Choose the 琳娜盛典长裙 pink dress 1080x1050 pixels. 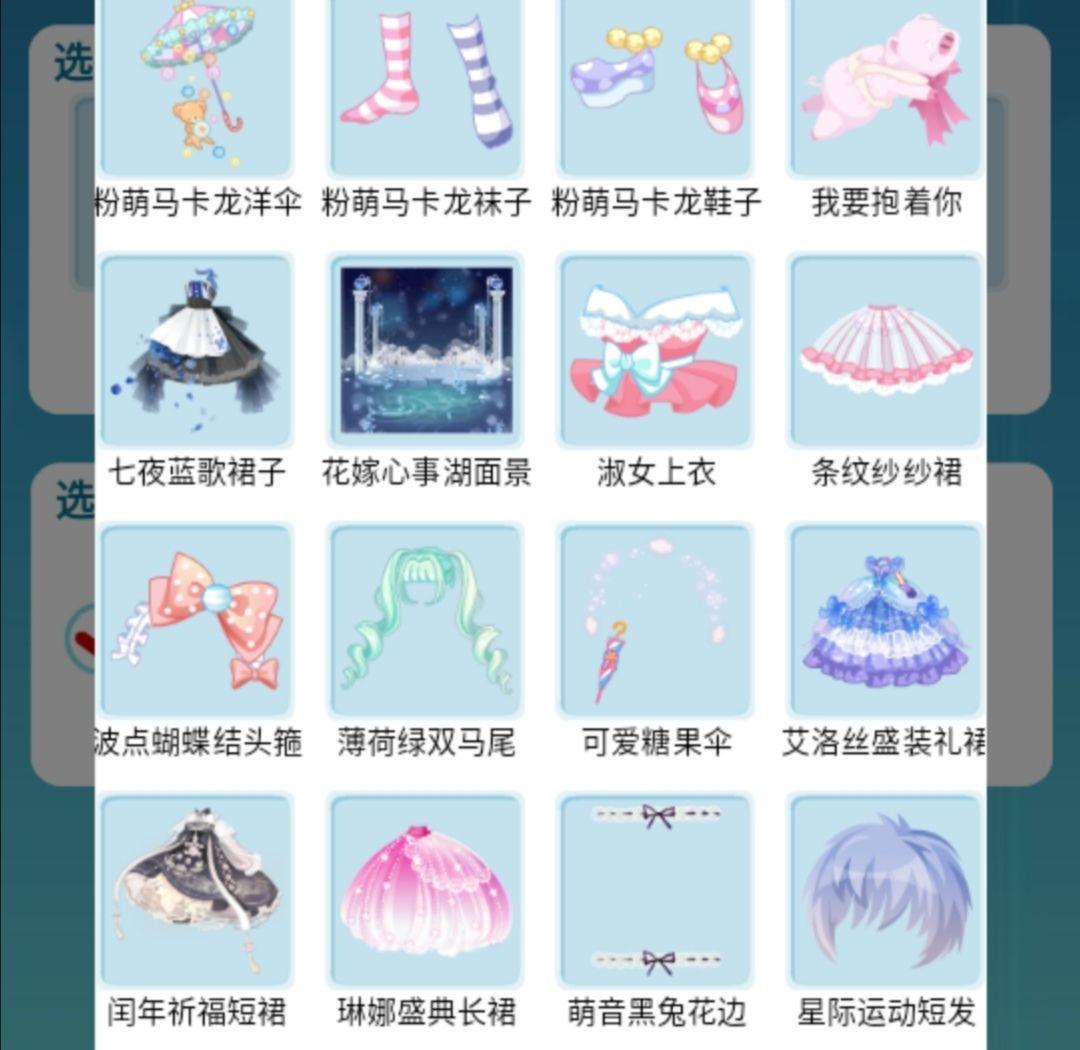(426, 890)
